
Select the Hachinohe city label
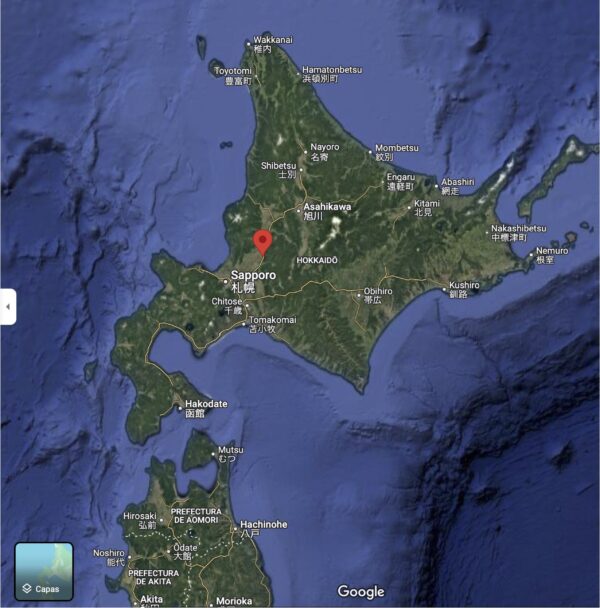(x=263, y=524)
